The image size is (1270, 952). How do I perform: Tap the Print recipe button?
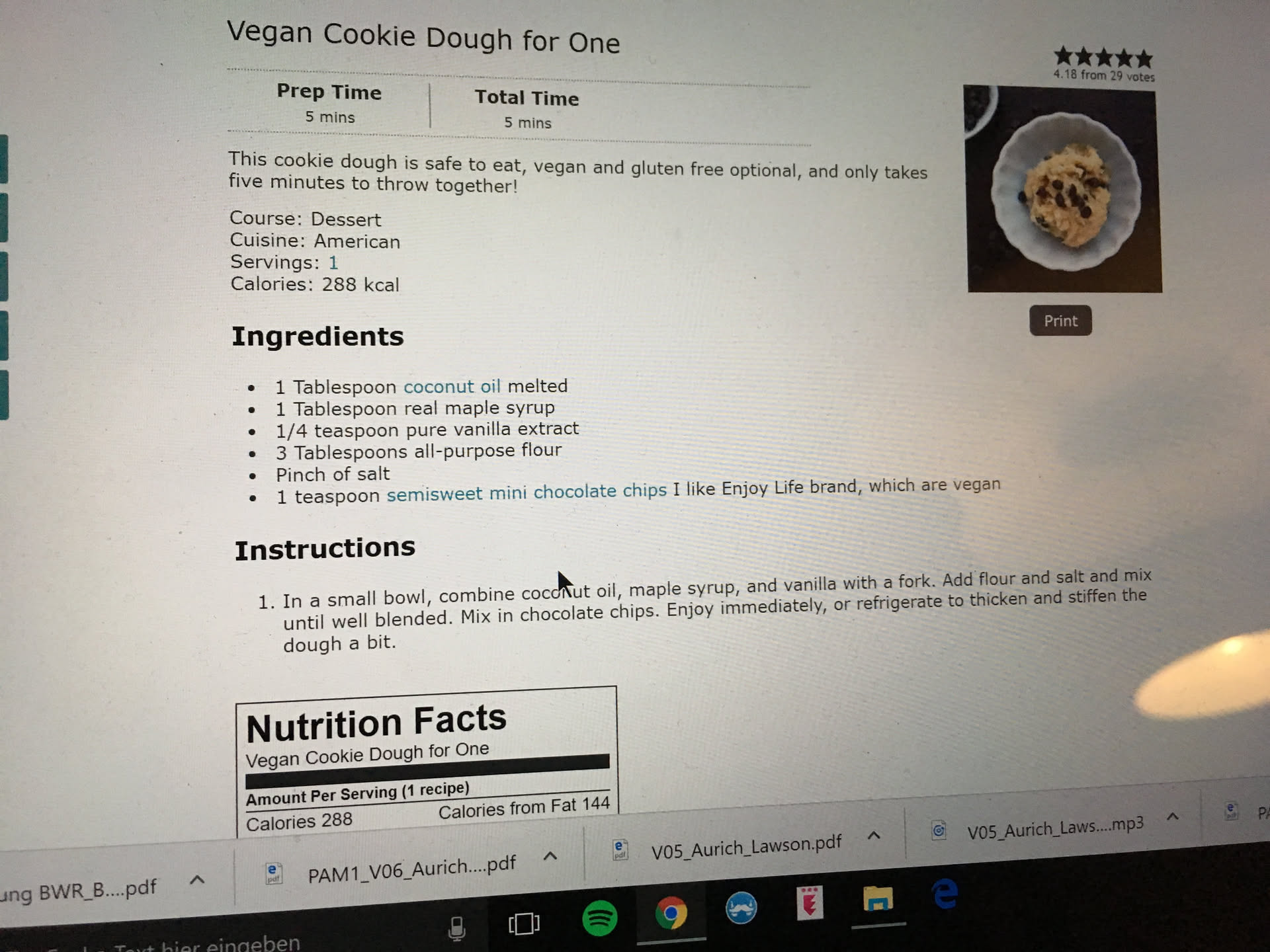coord(1060,321)
